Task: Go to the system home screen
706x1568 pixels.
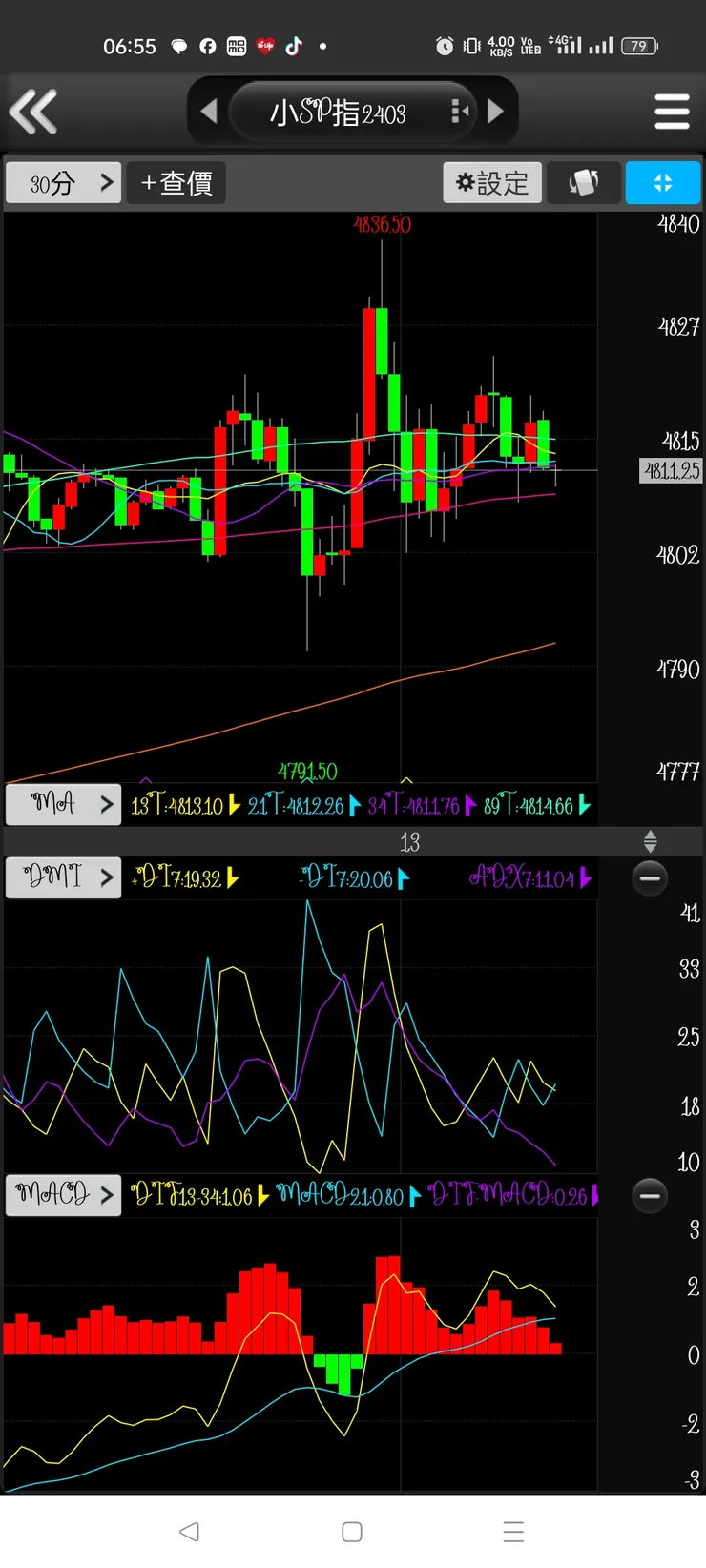Action: click(x=352, y=1532)
